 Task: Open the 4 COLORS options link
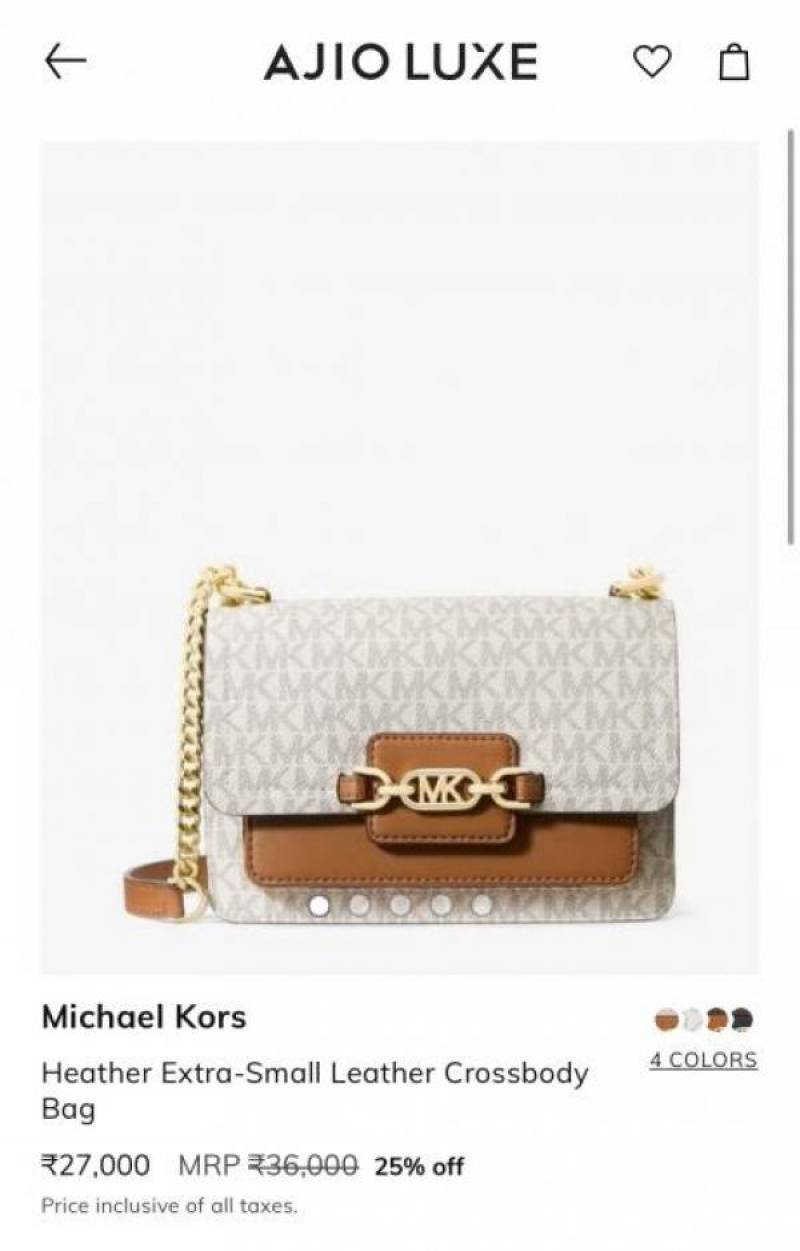(703, 1060)
